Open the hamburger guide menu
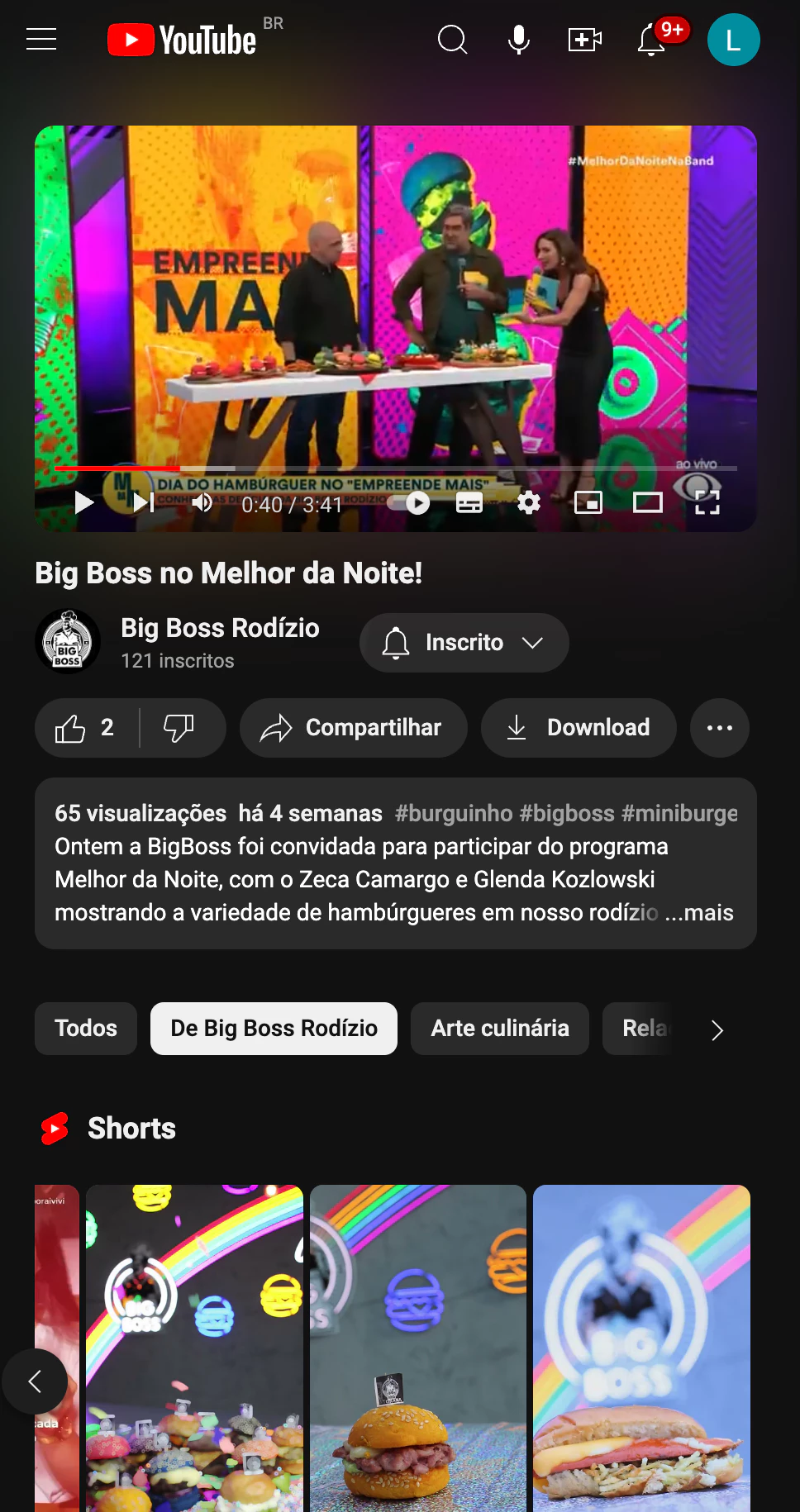The image size is (800, 1512). [x=41, y=39]
